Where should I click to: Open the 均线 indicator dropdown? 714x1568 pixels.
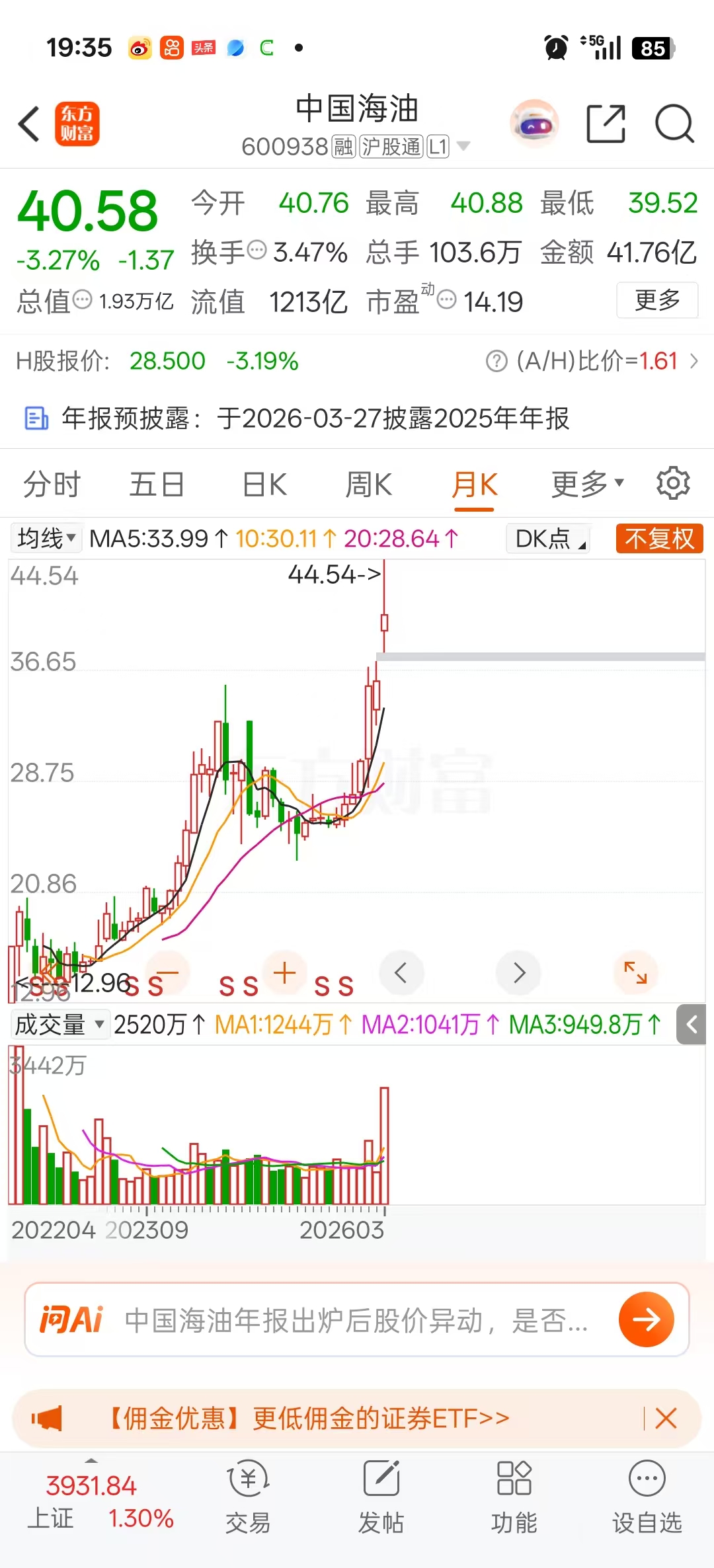(46, 538)
